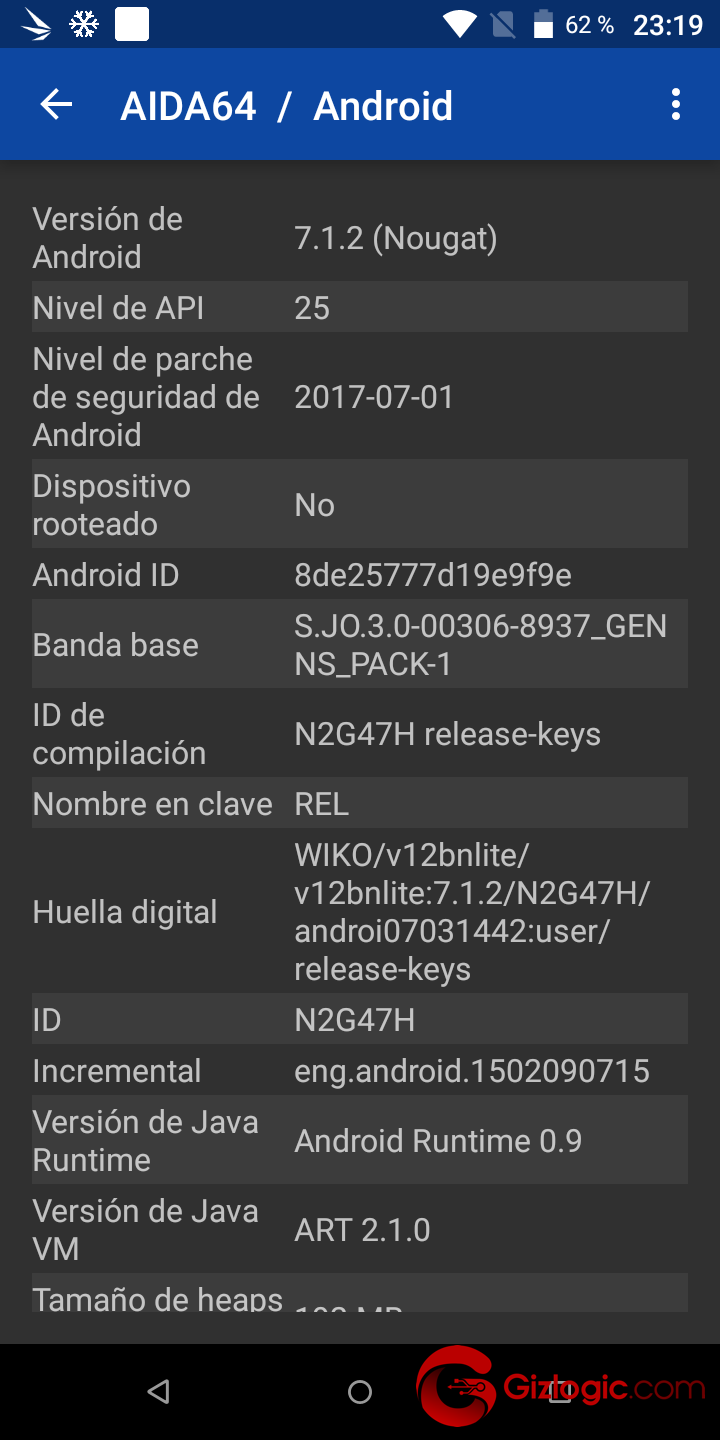Tap the system home button

tap(360, 1391)
